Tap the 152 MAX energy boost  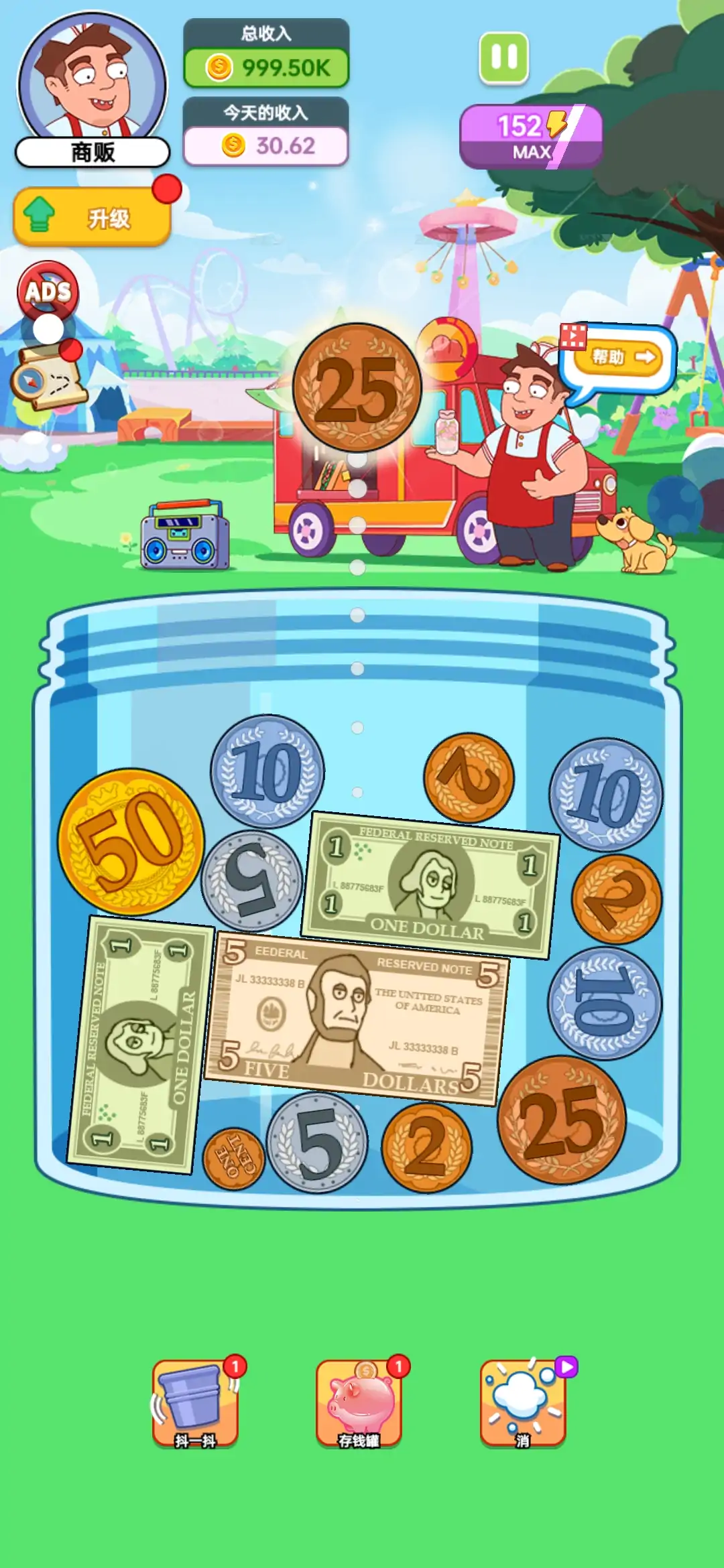pyautogui.click(x=530, y=136)
